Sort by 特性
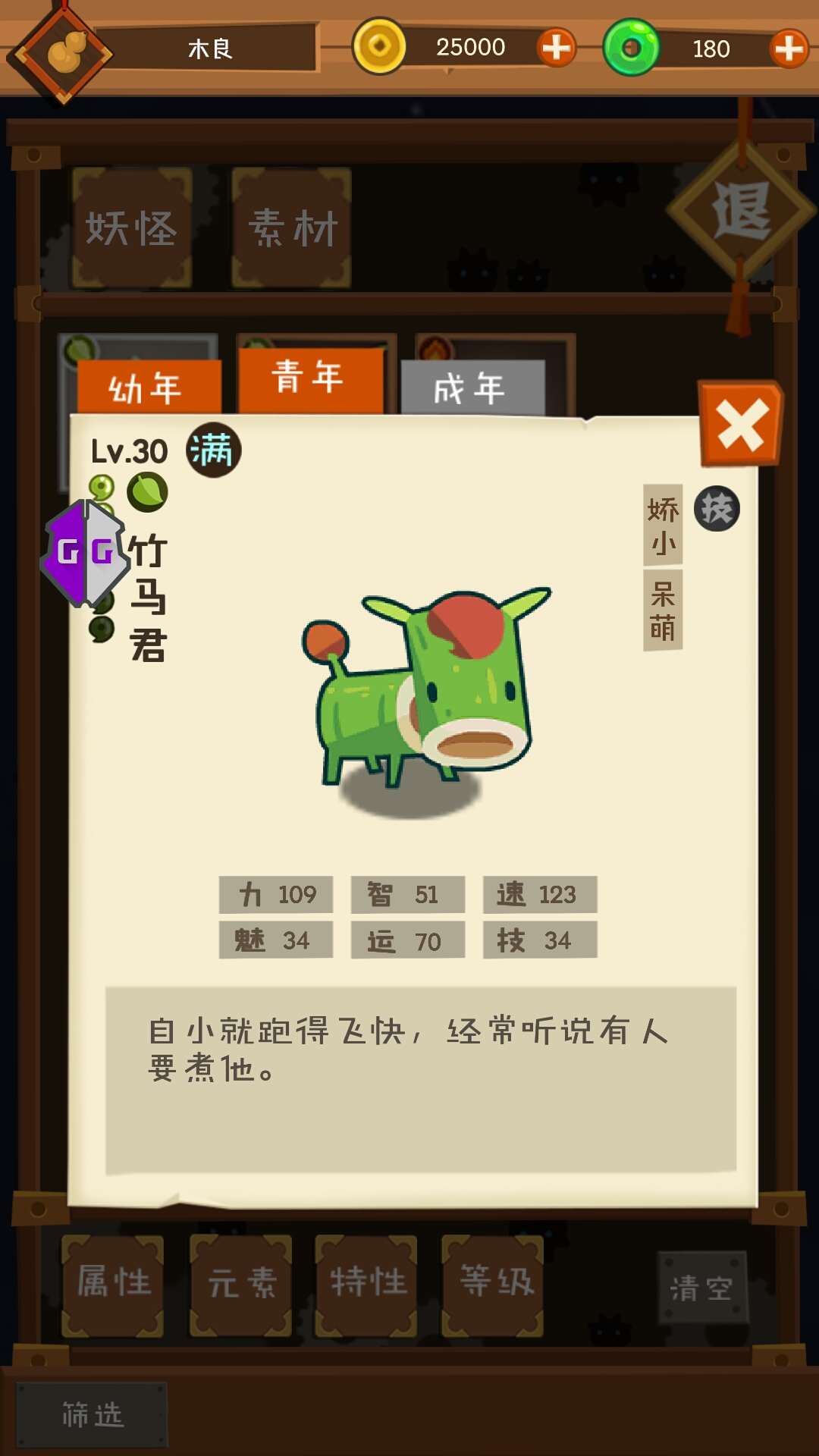819x1456 pixels. coord(366,1285)
